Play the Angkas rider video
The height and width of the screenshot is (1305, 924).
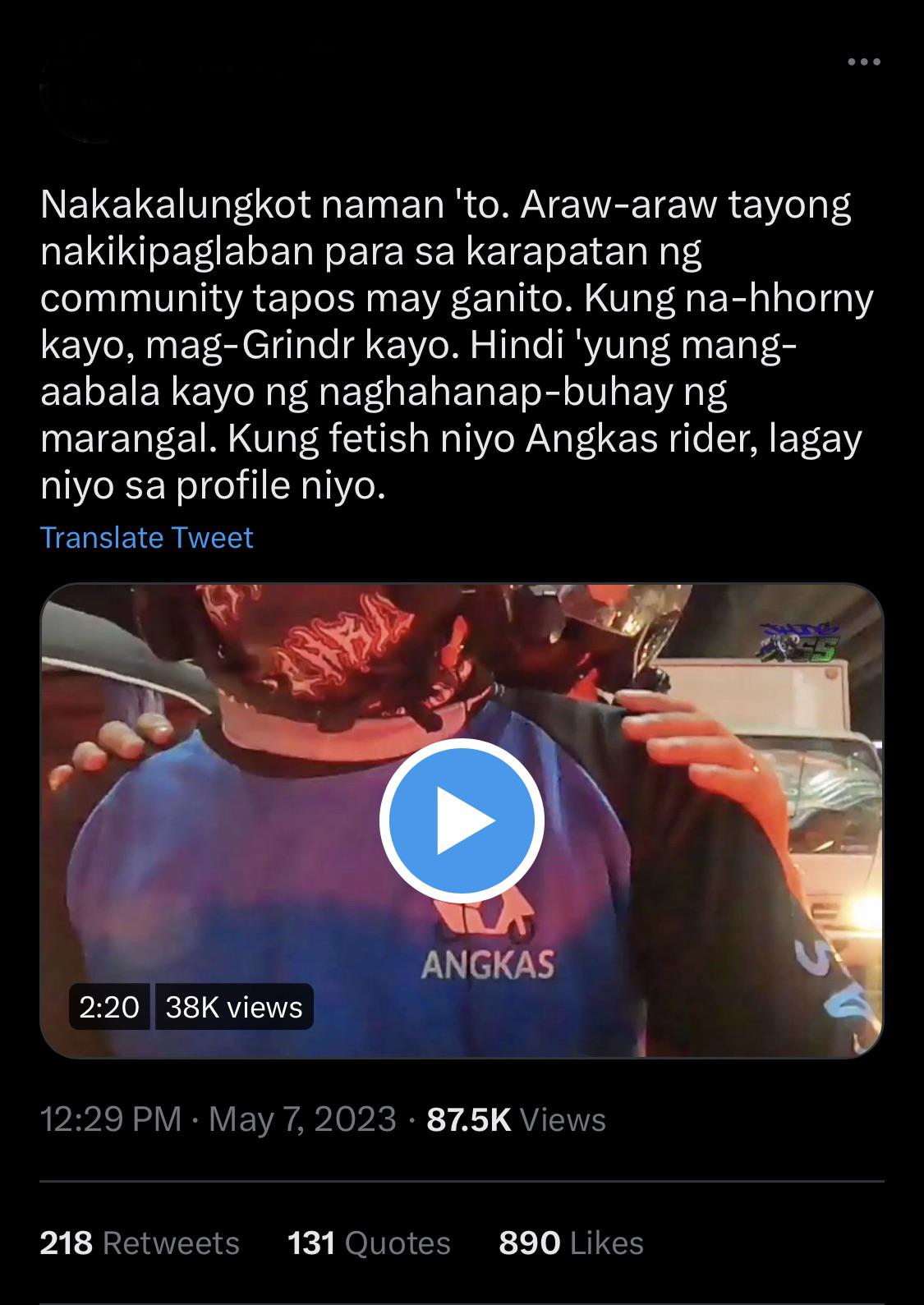point(462,820)
